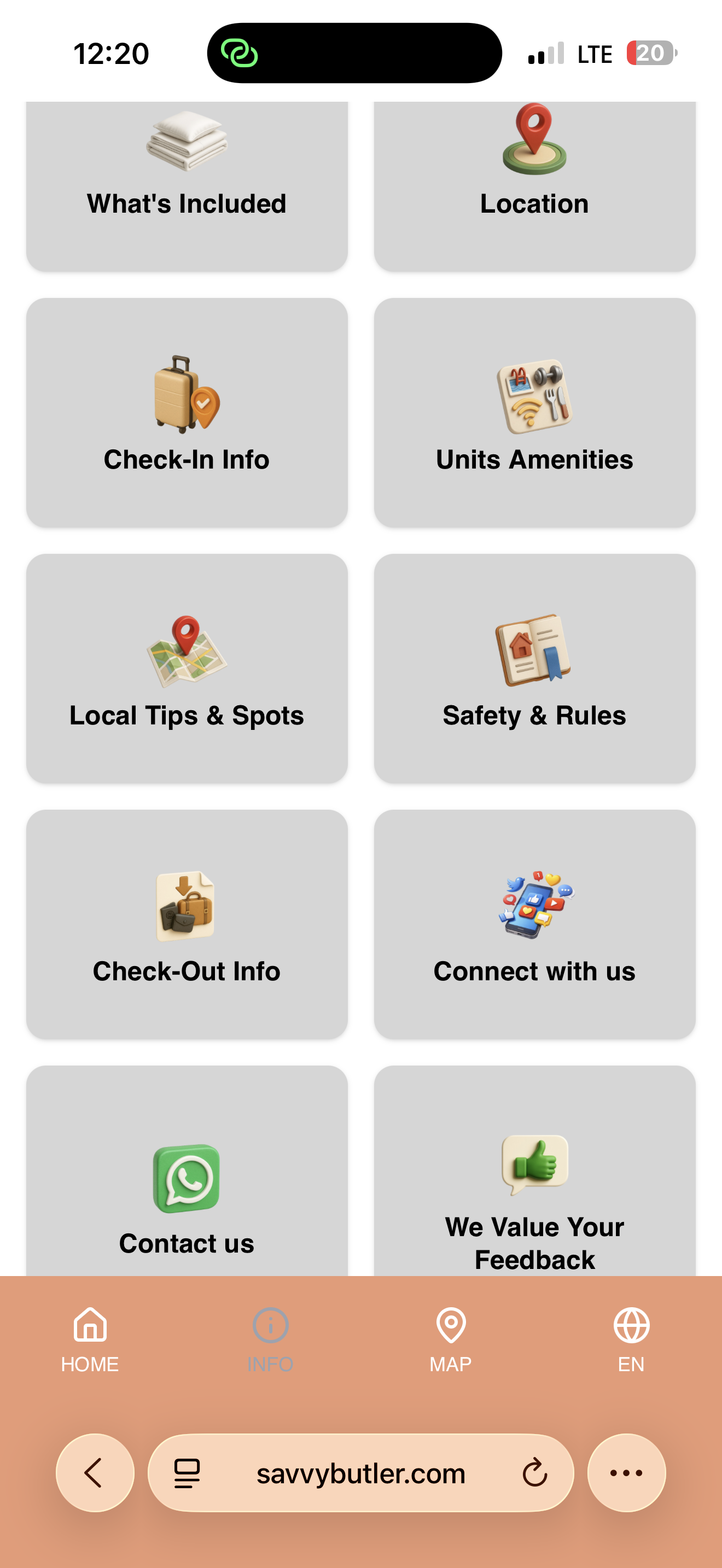Screen dimensions: 722x1568
Task: Browse Local Tips & Spots
Action: pos(187,668)
